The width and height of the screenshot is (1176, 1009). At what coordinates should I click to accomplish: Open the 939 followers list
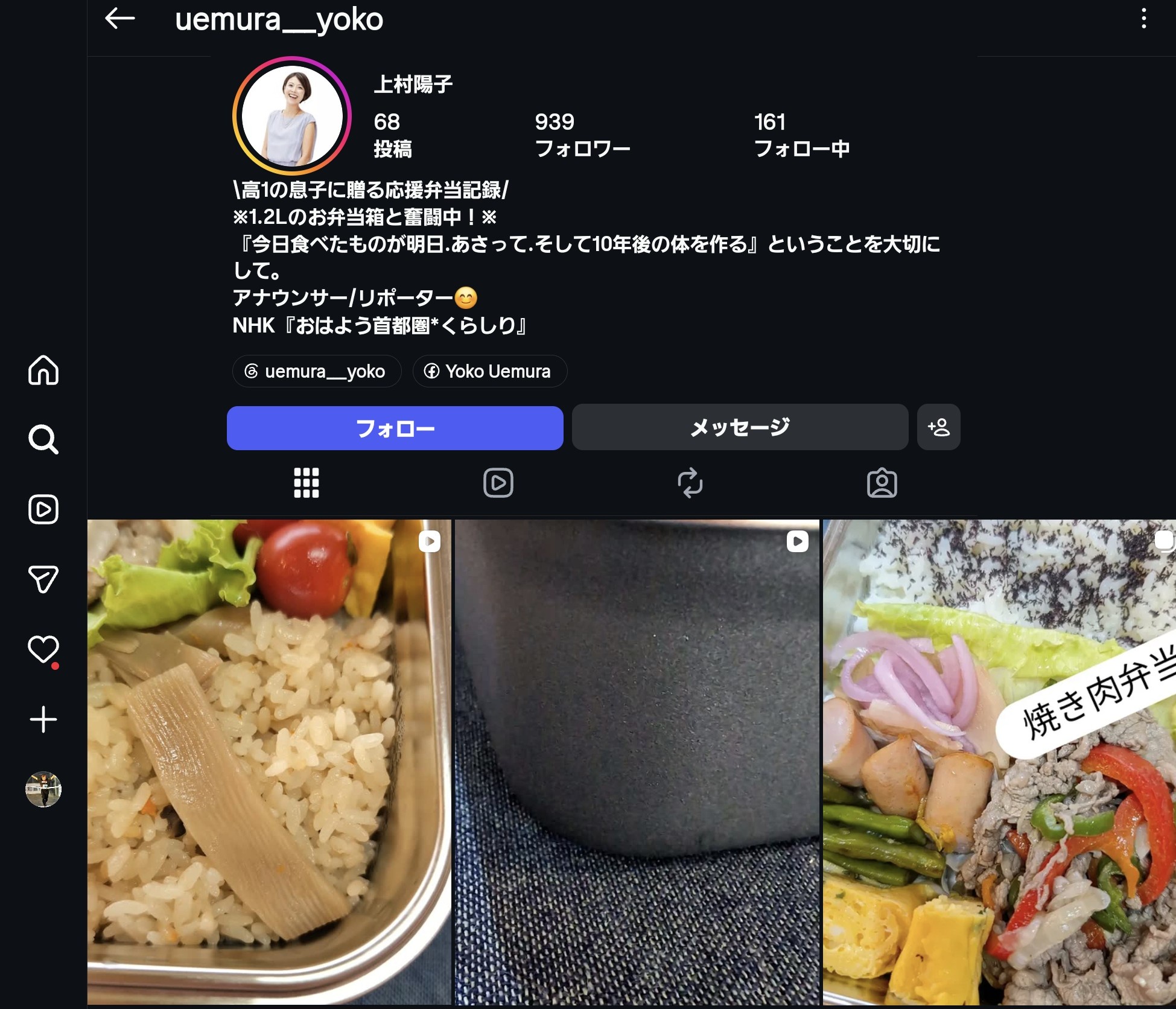(582, 135)
